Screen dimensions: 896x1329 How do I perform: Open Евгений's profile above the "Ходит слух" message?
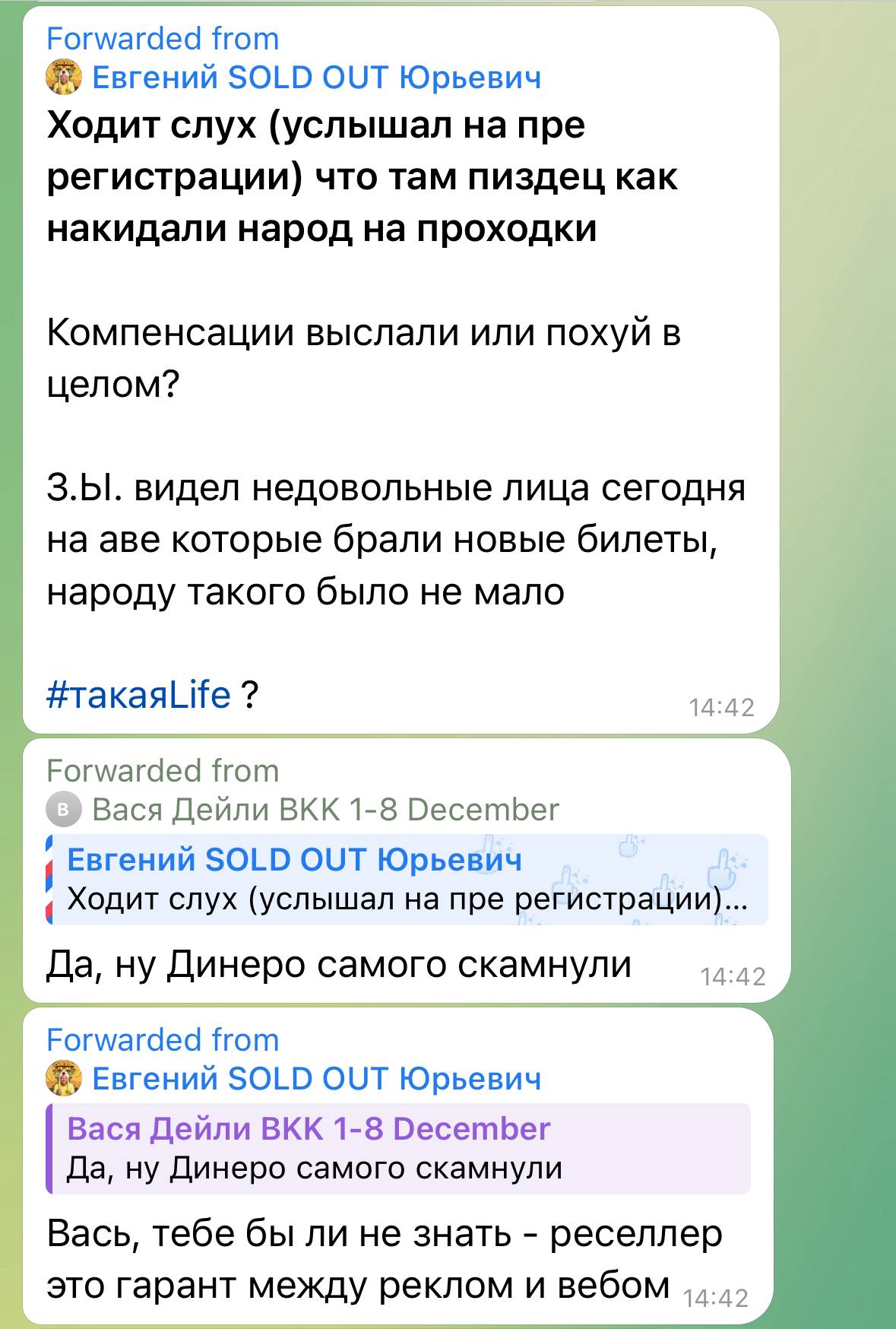[315, 78]
